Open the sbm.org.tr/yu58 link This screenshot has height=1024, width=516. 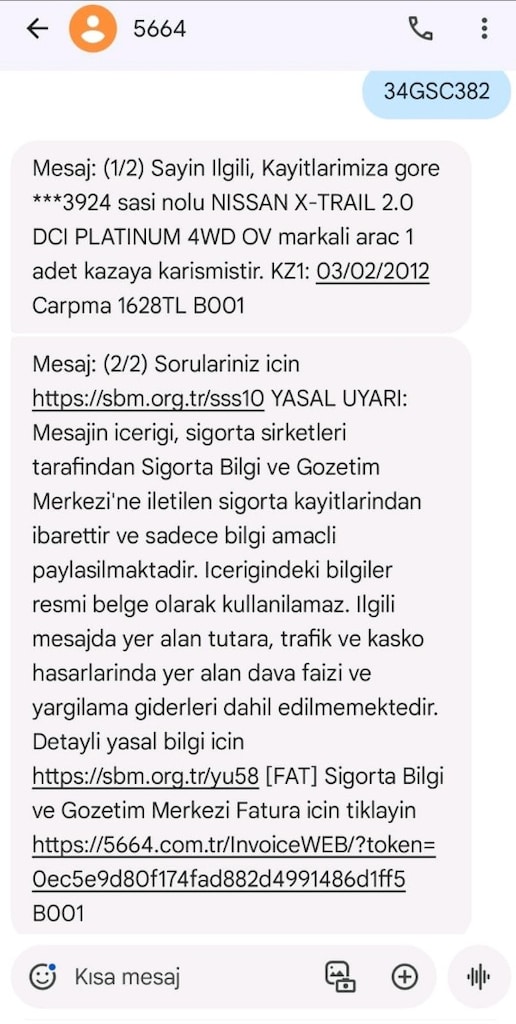coord(148,776)
